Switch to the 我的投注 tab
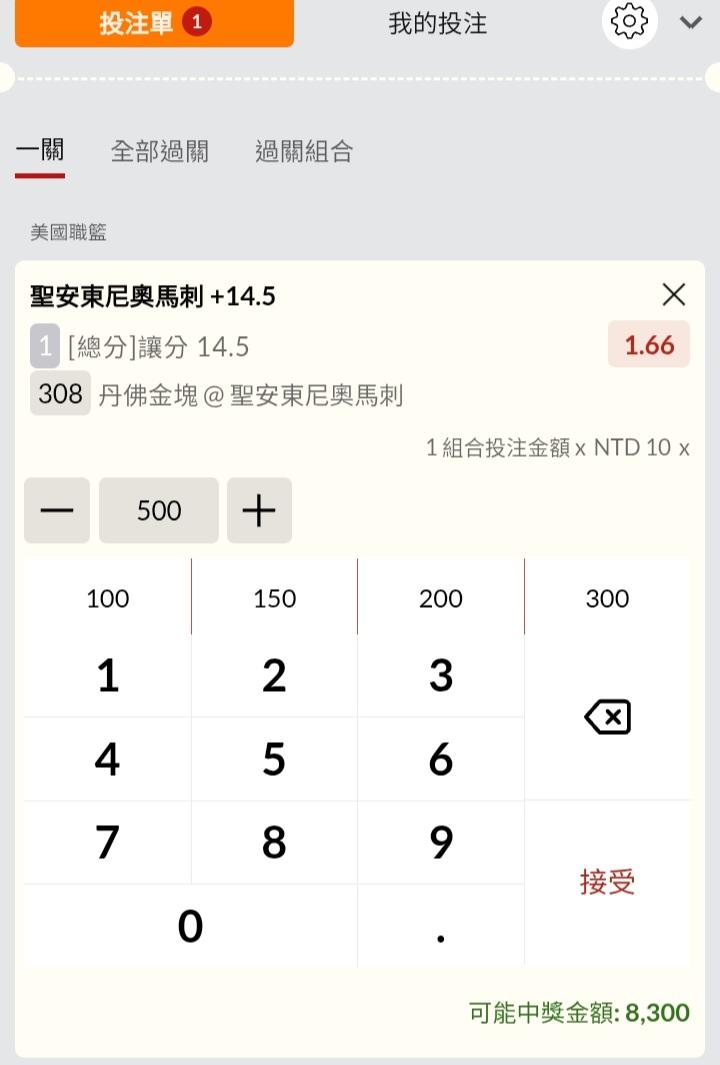 point(437,24)
